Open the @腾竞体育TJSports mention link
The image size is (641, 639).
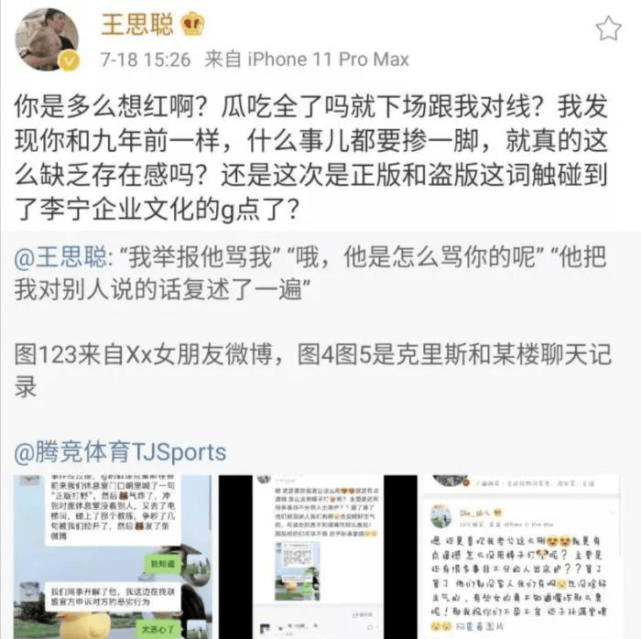click(x=121, y=451)
